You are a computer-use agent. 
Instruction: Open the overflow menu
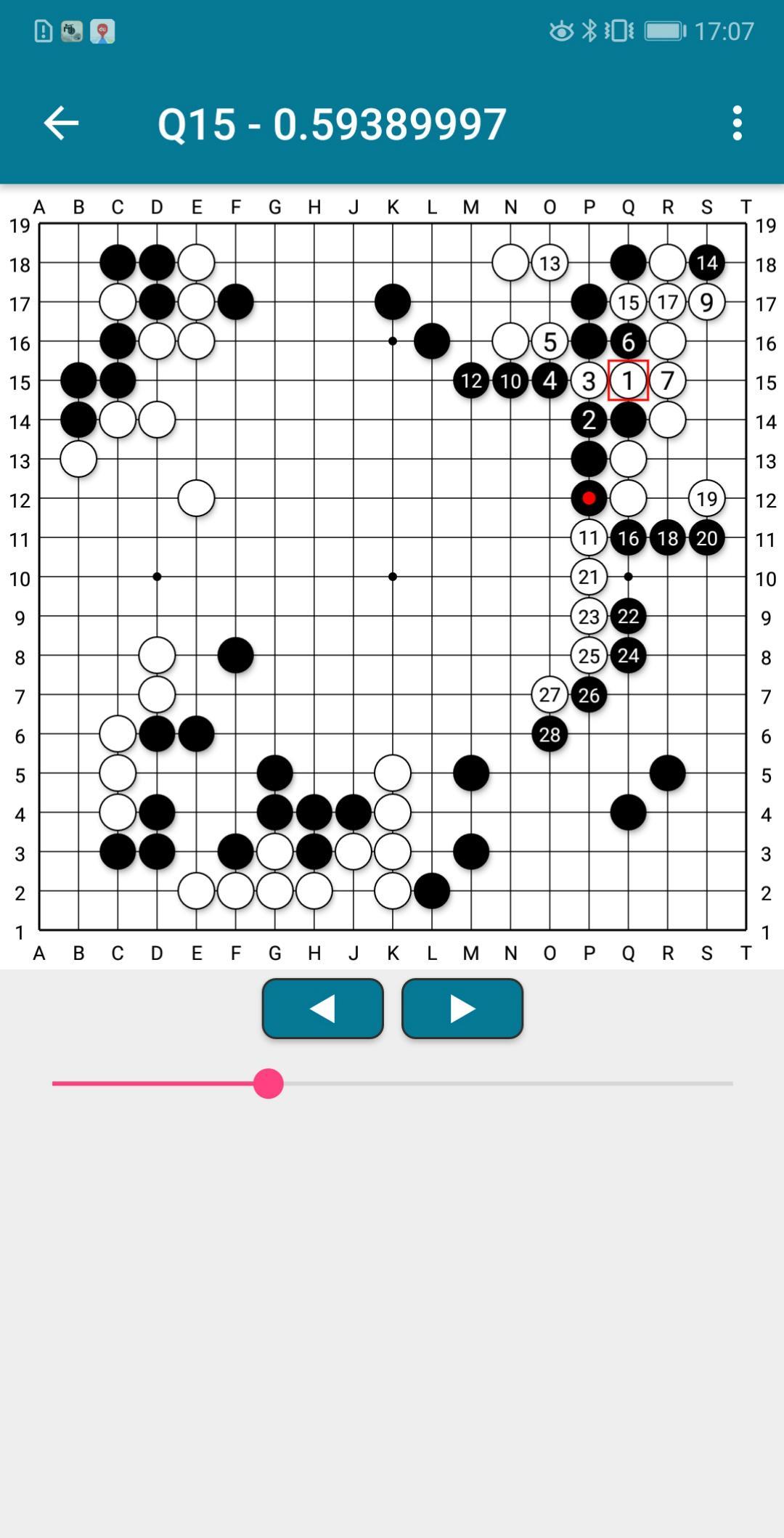[737, 123]
